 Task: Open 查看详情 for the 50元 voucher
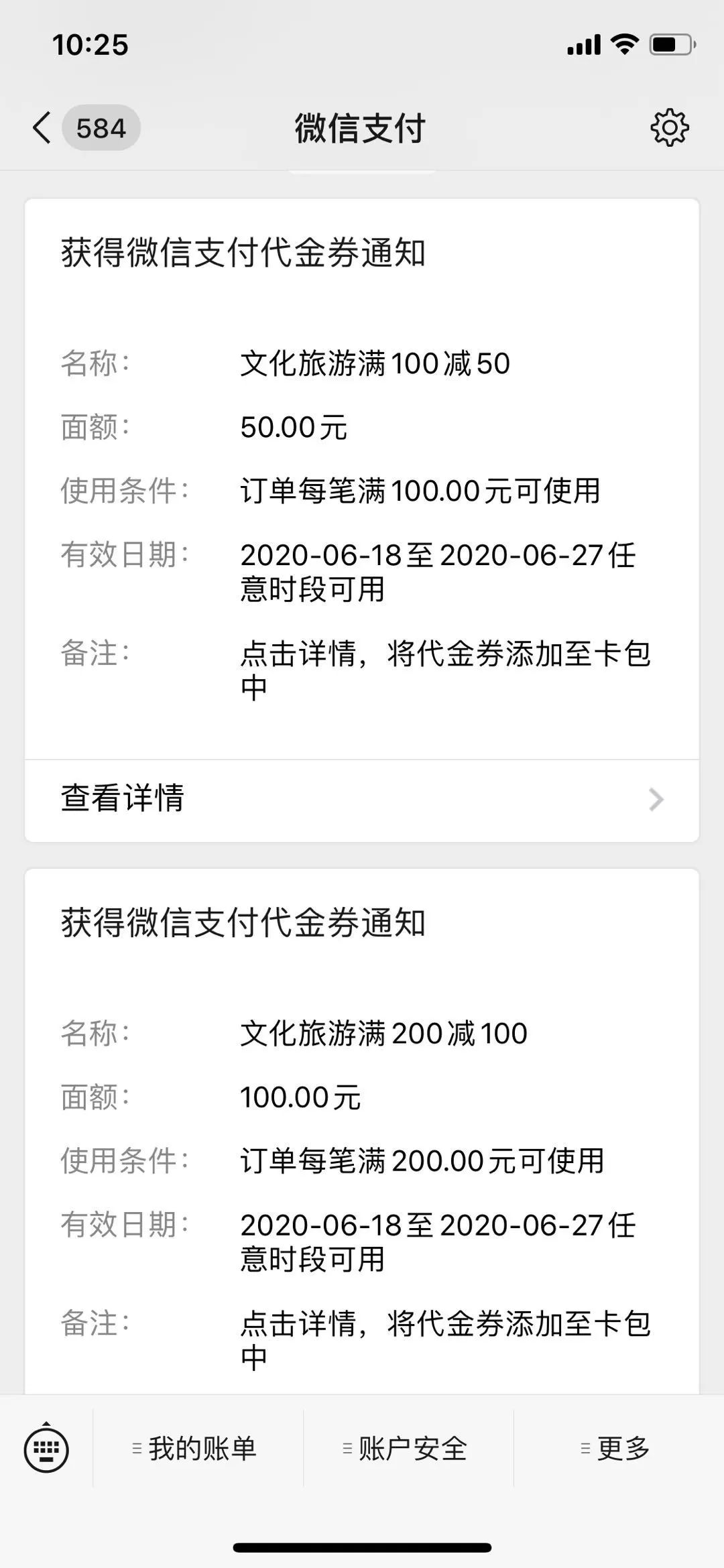(362, 799)
